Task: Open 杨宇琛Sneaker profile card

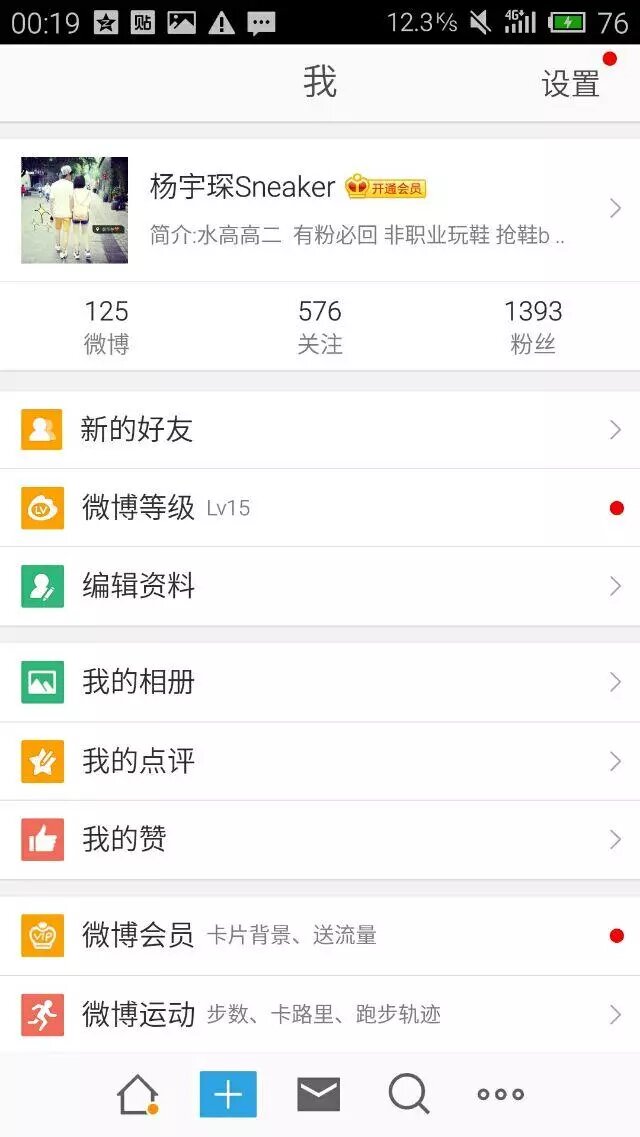Action: click(320, 210)
